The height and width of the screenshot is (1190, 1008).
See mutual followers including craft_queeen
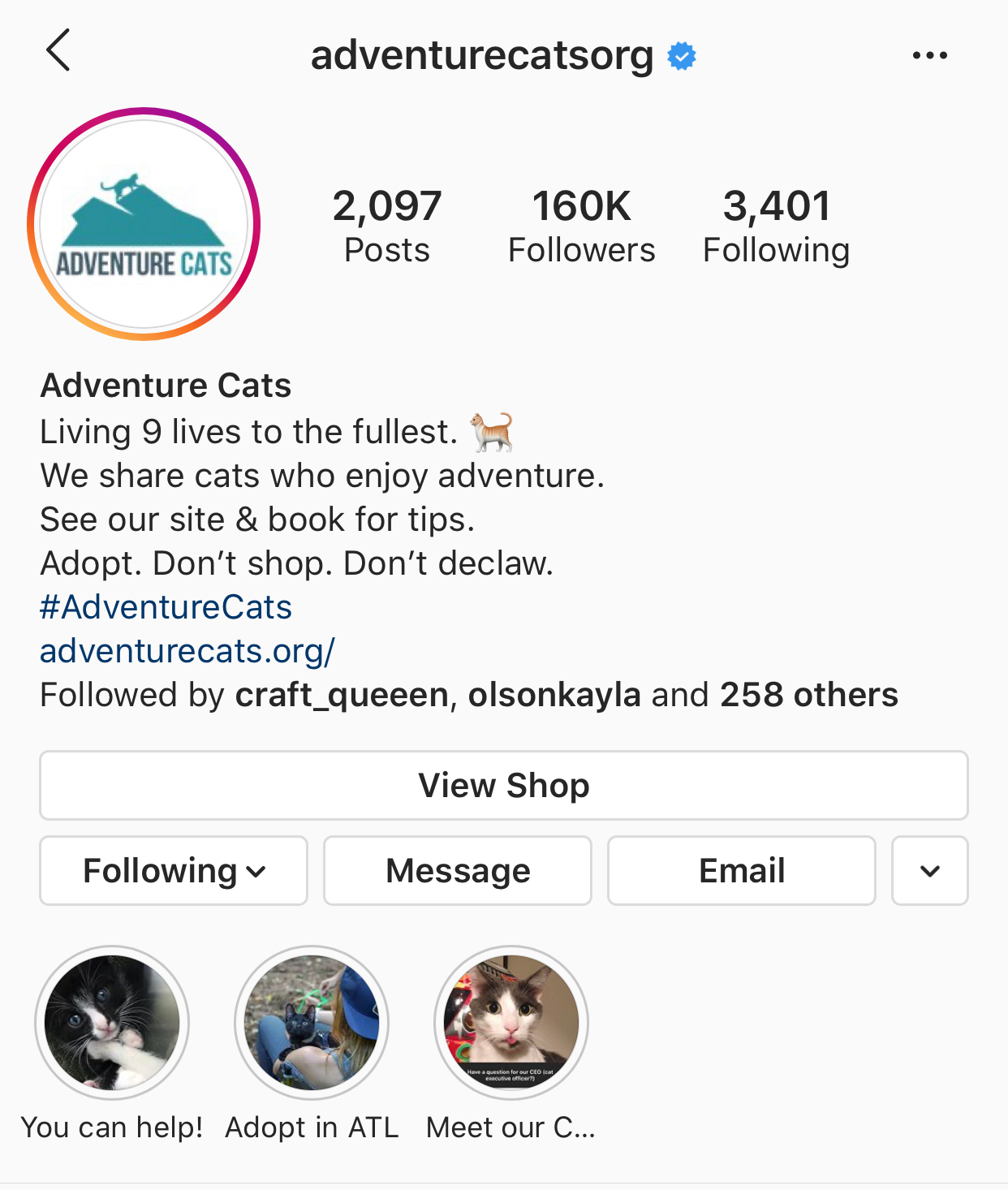(x=468, y=695)
